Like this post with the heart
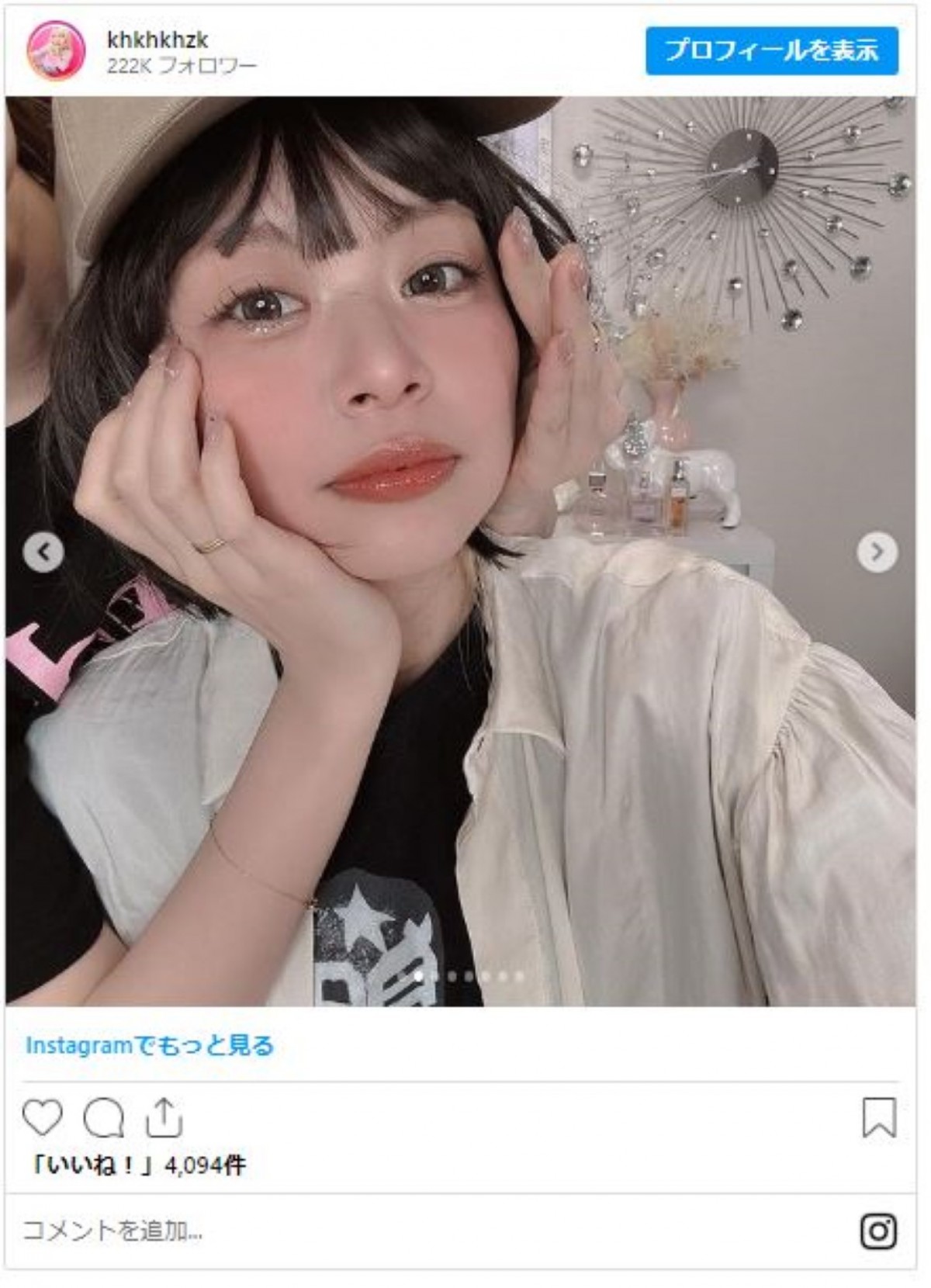931x1288 pixels. [42, 1117]
